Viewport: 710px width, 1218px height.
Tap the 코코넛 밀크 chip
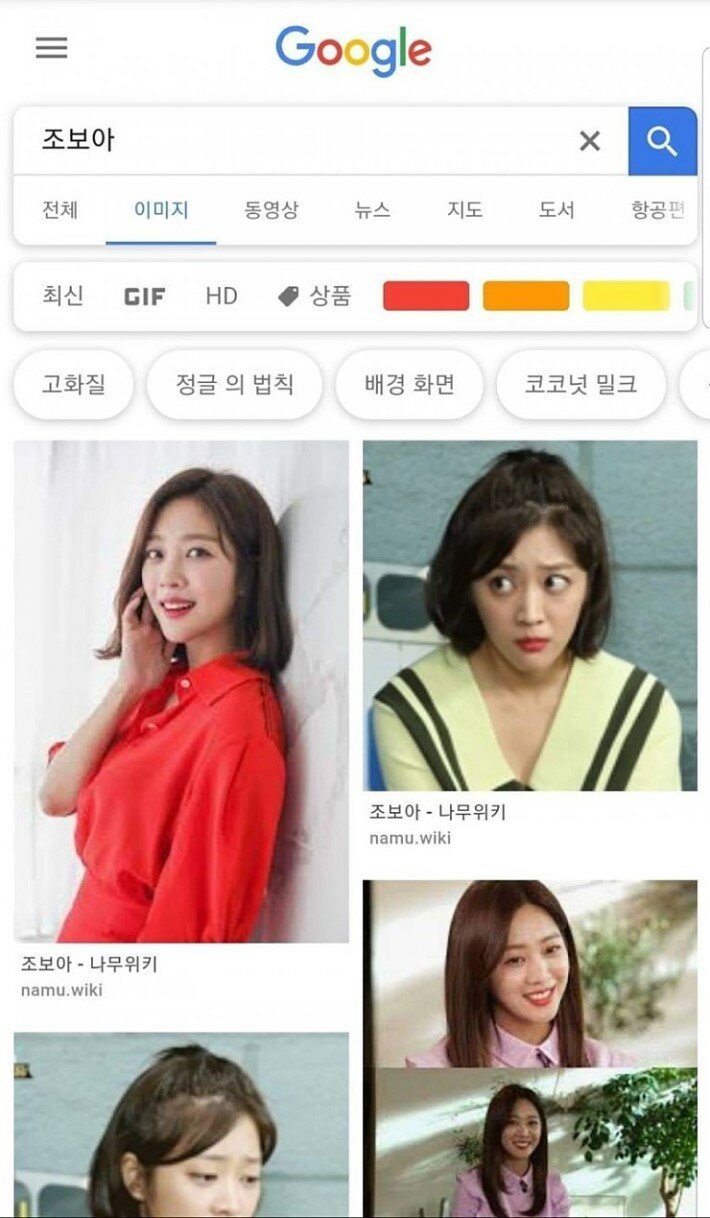click(581, 384)
